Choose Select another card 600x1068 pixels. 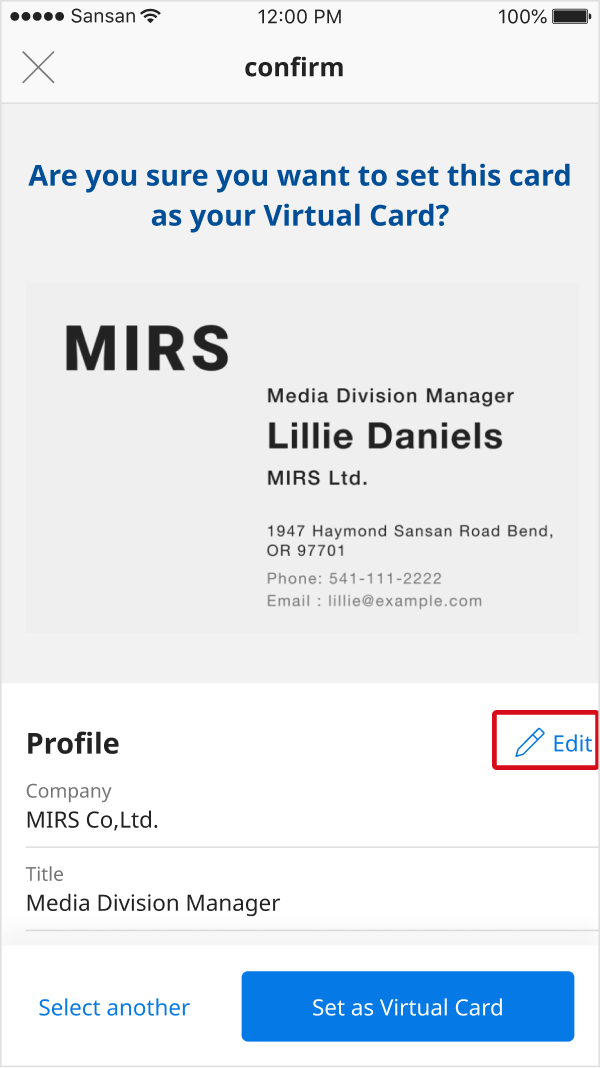click(114, 1007)
